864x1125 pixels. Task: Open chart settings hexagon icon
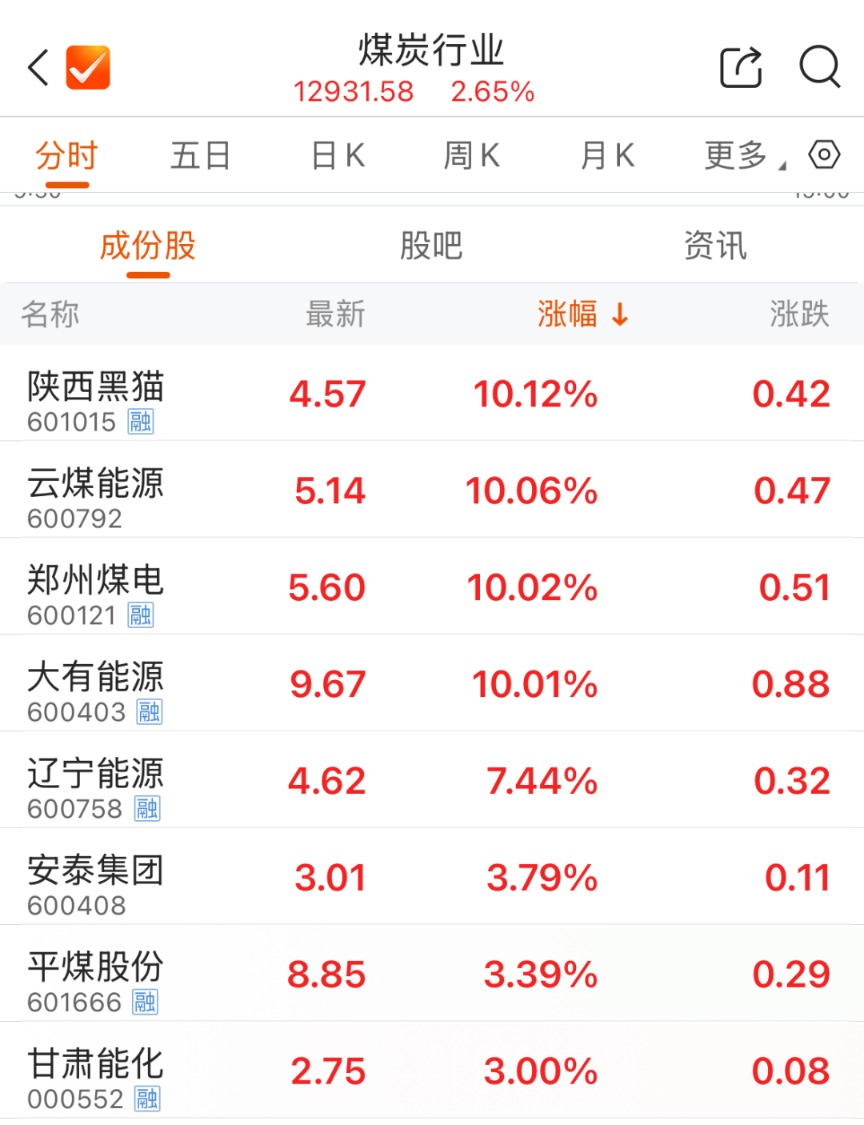pos(824,155)
